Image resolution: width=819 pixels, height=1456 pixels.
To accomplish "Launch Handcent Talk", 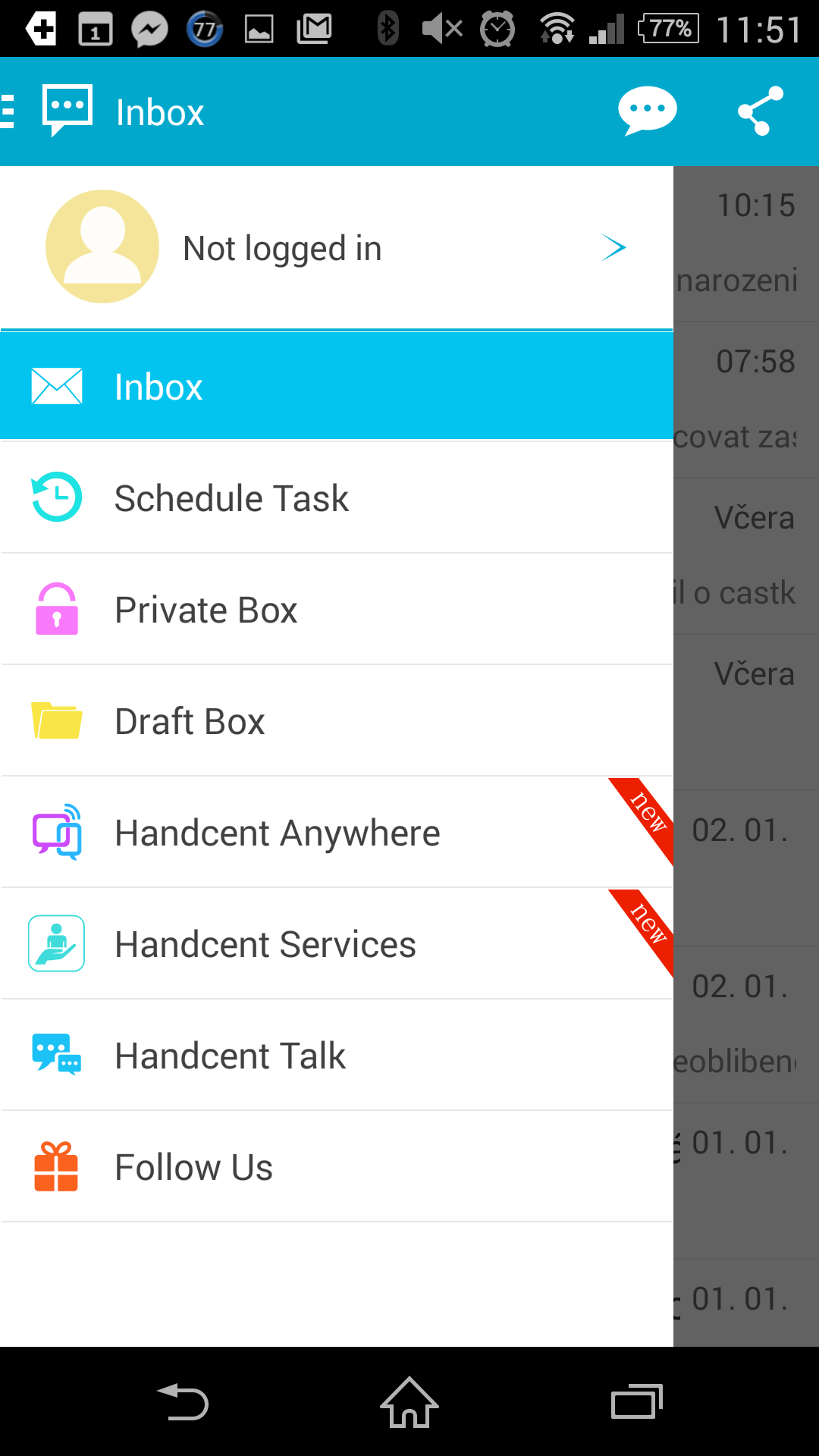I will (x=337, y=1055).
